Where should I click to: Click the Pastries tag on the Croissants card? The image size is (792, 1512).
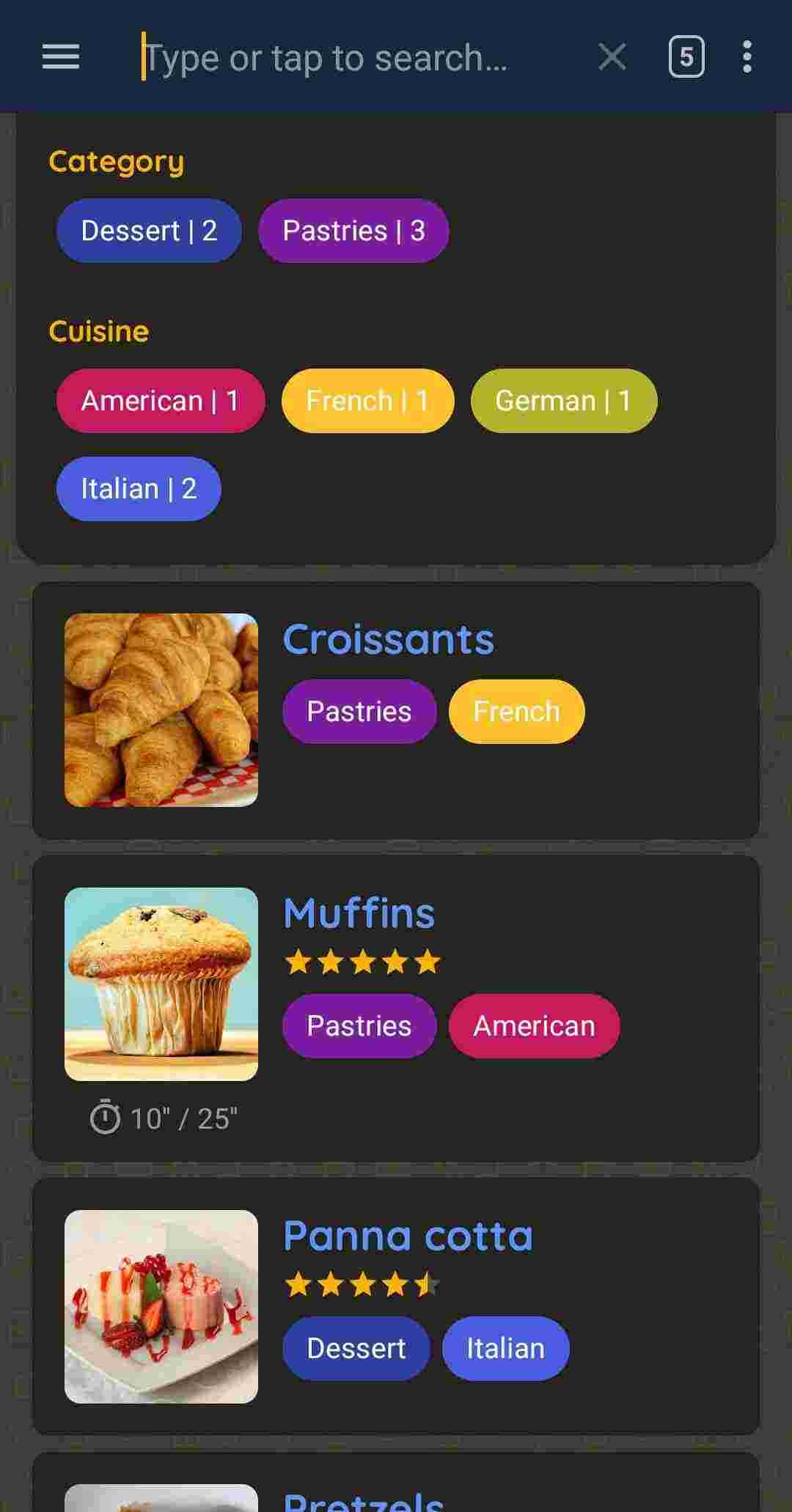359,710
